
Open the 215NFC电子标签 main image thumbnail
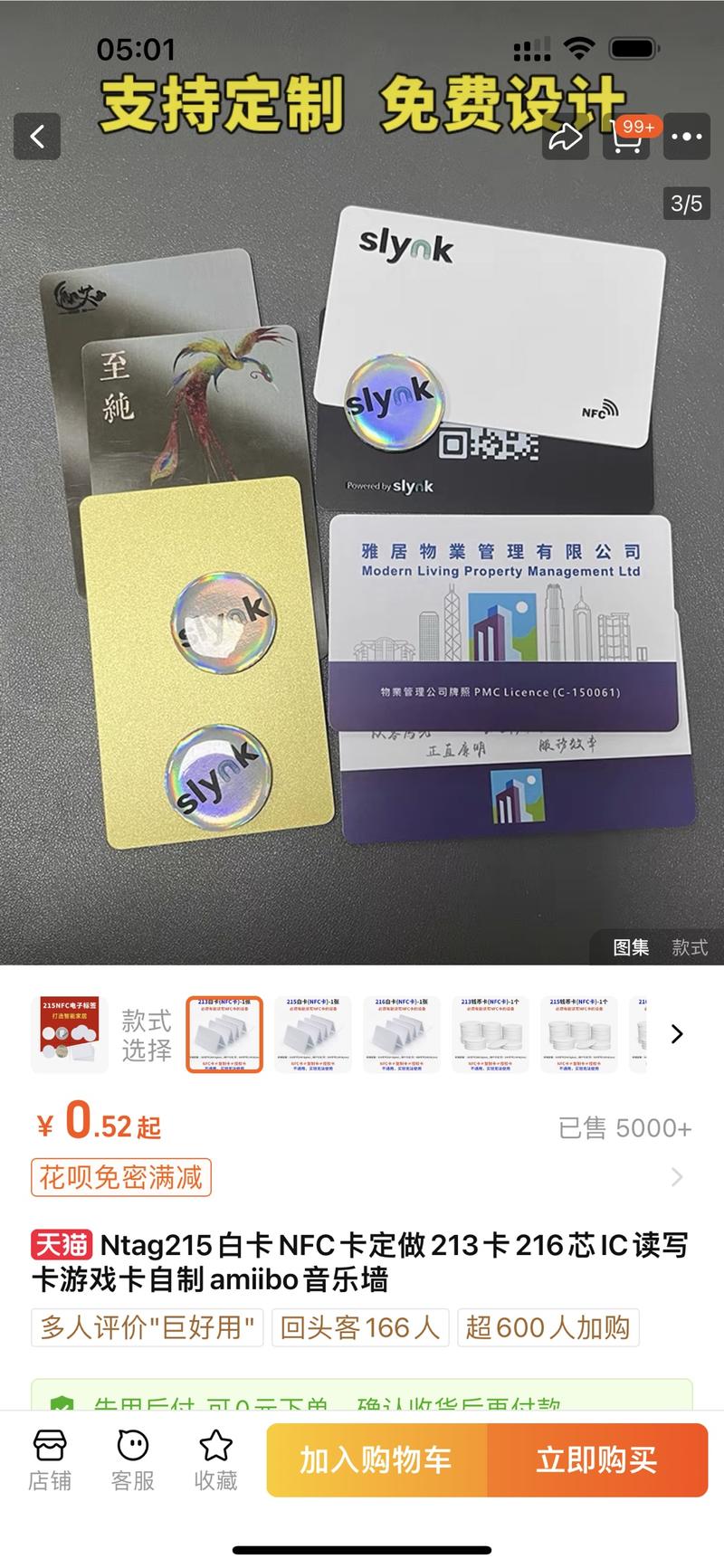tap(70, 1034)
